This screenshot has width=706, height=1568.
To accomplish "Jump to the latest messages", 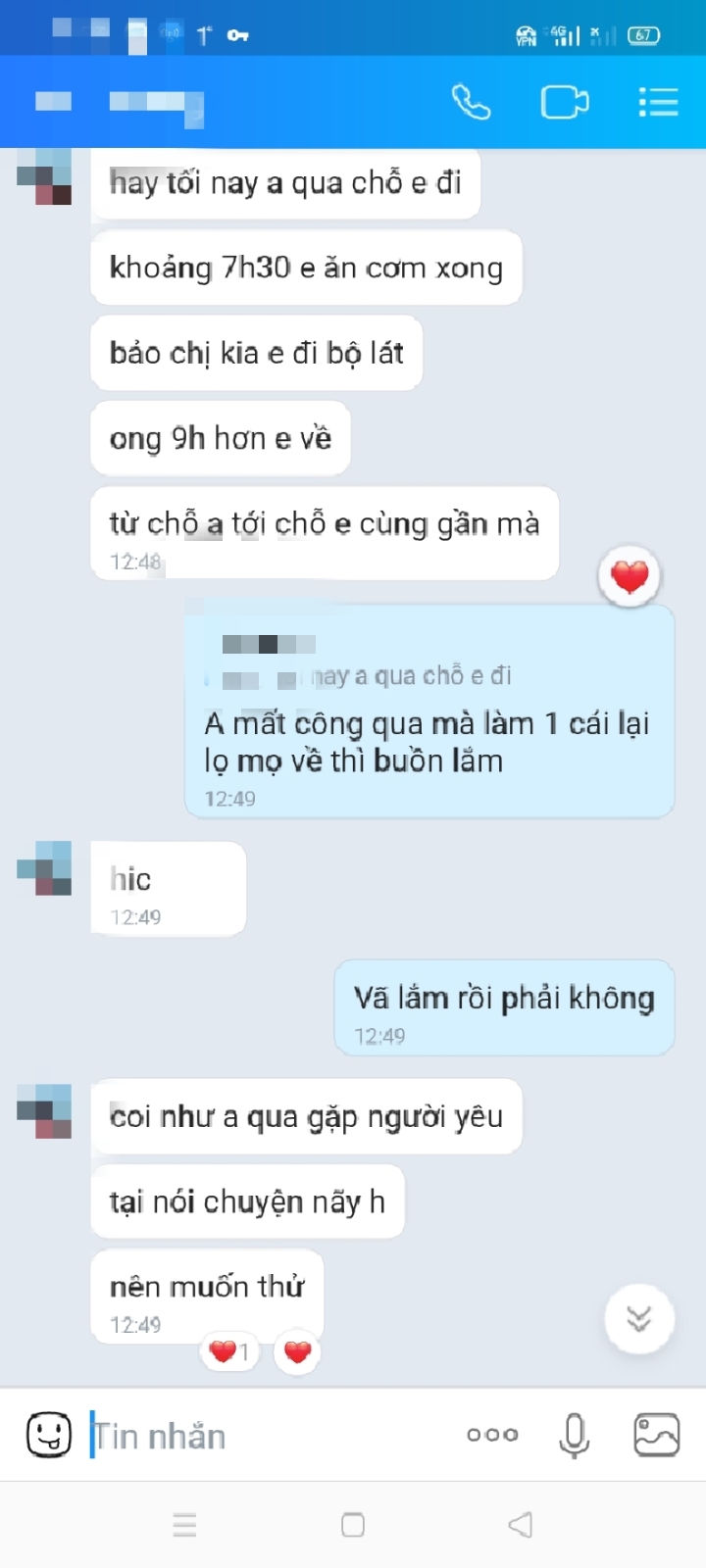I will (x=639, y=1319).
